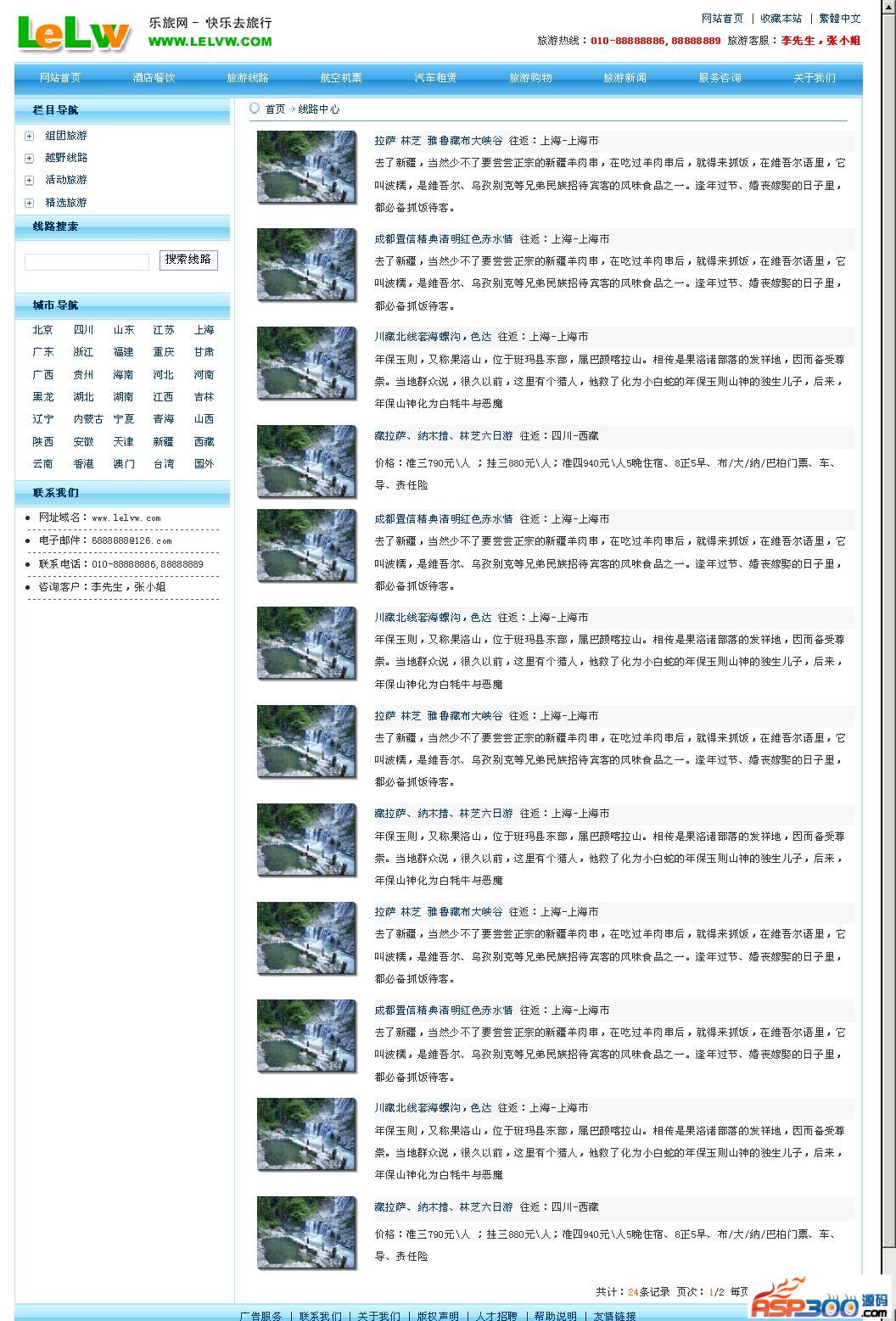Select 四川 in city navigation

83,330
